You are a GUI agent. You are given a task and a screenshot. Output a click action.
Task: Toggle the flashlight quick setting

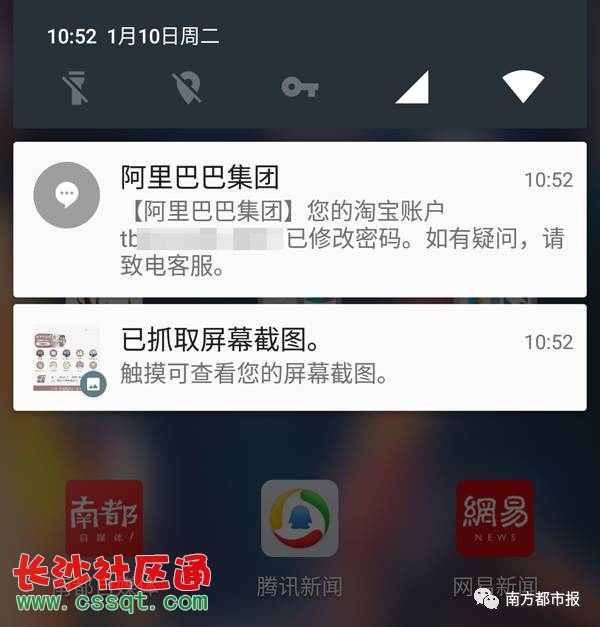(76, 88)
